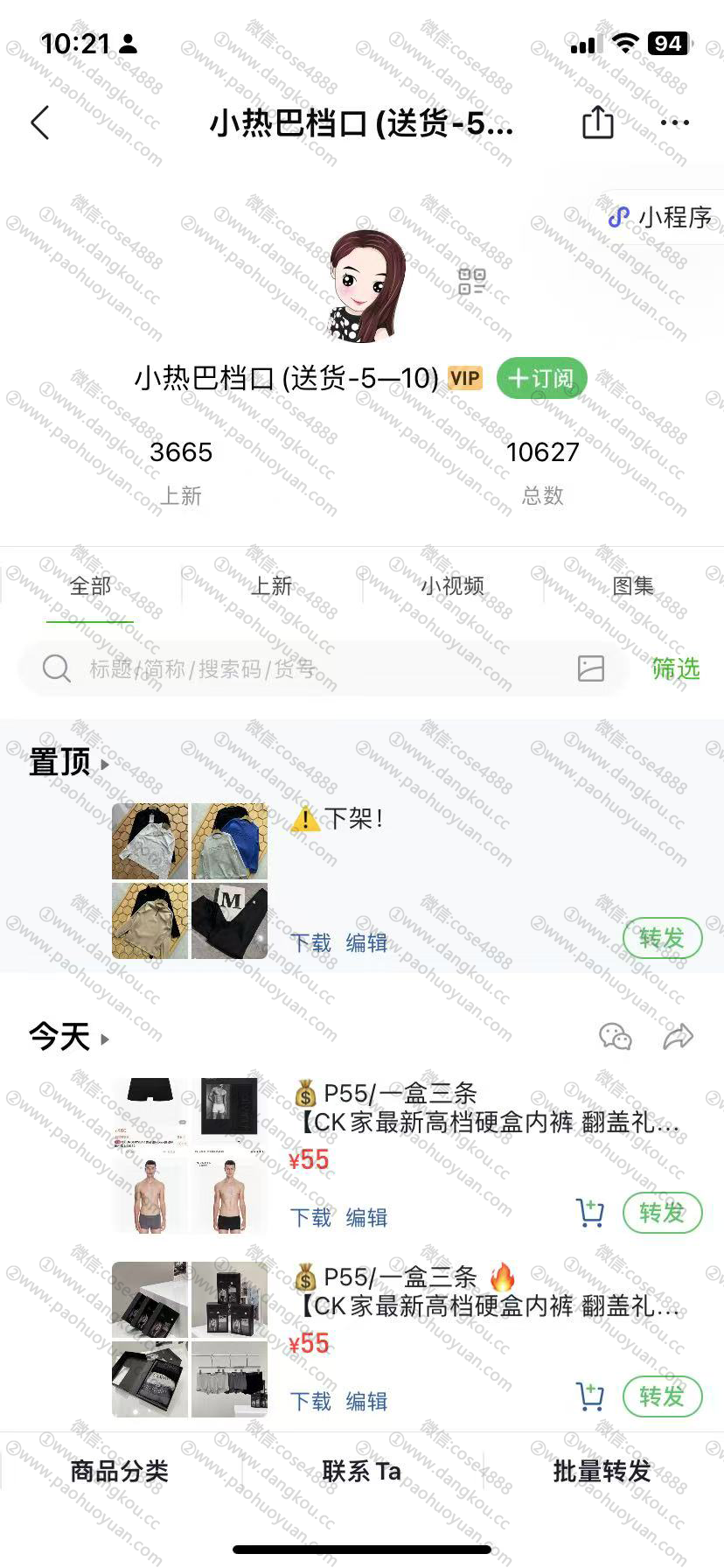This screenshot has height=1568, width=724.
Task: Forward the pinned 下架 post with 转发
Action: click(x=662, y=938)
